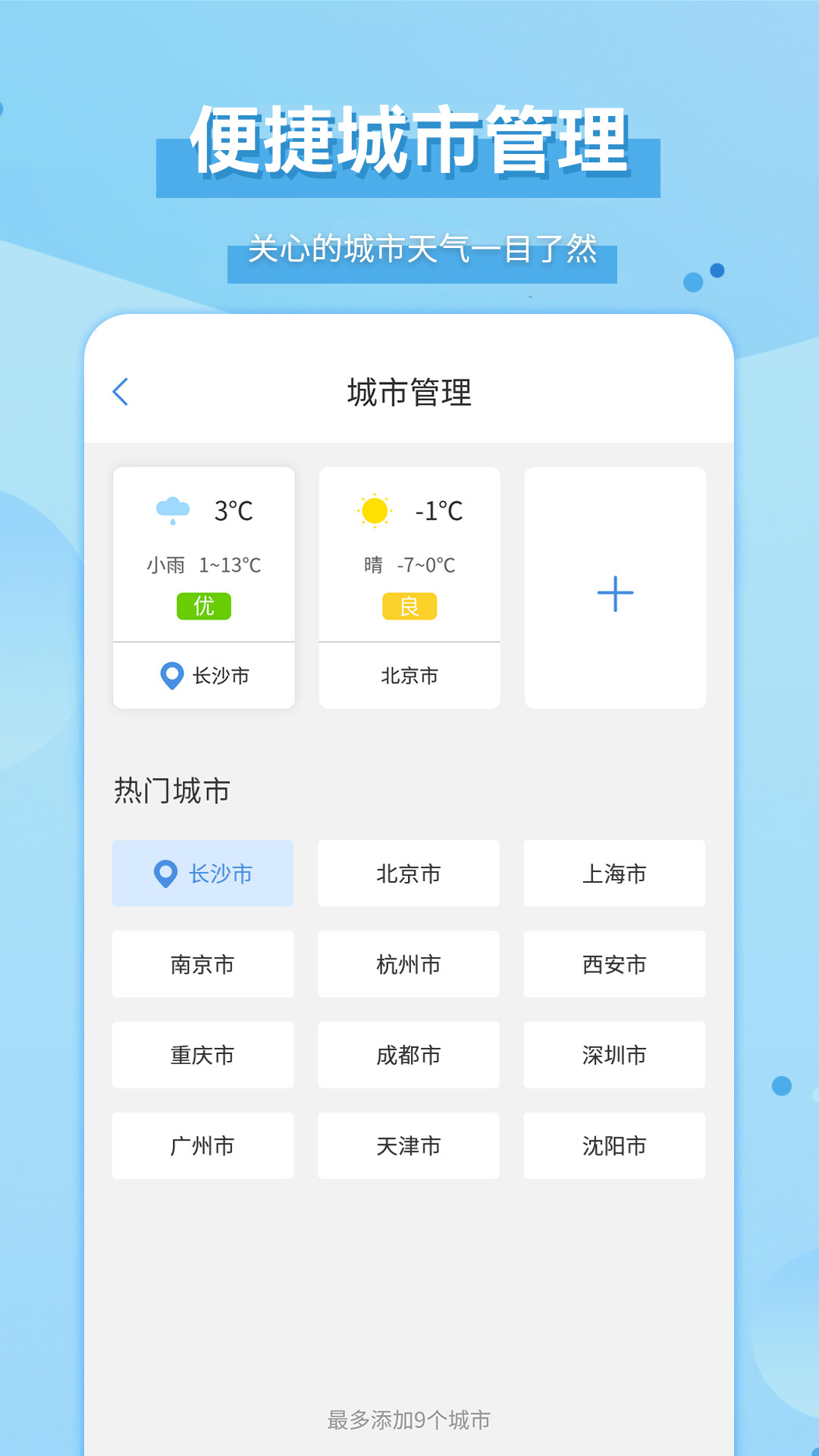Viewport: 819px width, 1456px height.
Task: Select 上海市 in hot cities
Action: [614, 874]
